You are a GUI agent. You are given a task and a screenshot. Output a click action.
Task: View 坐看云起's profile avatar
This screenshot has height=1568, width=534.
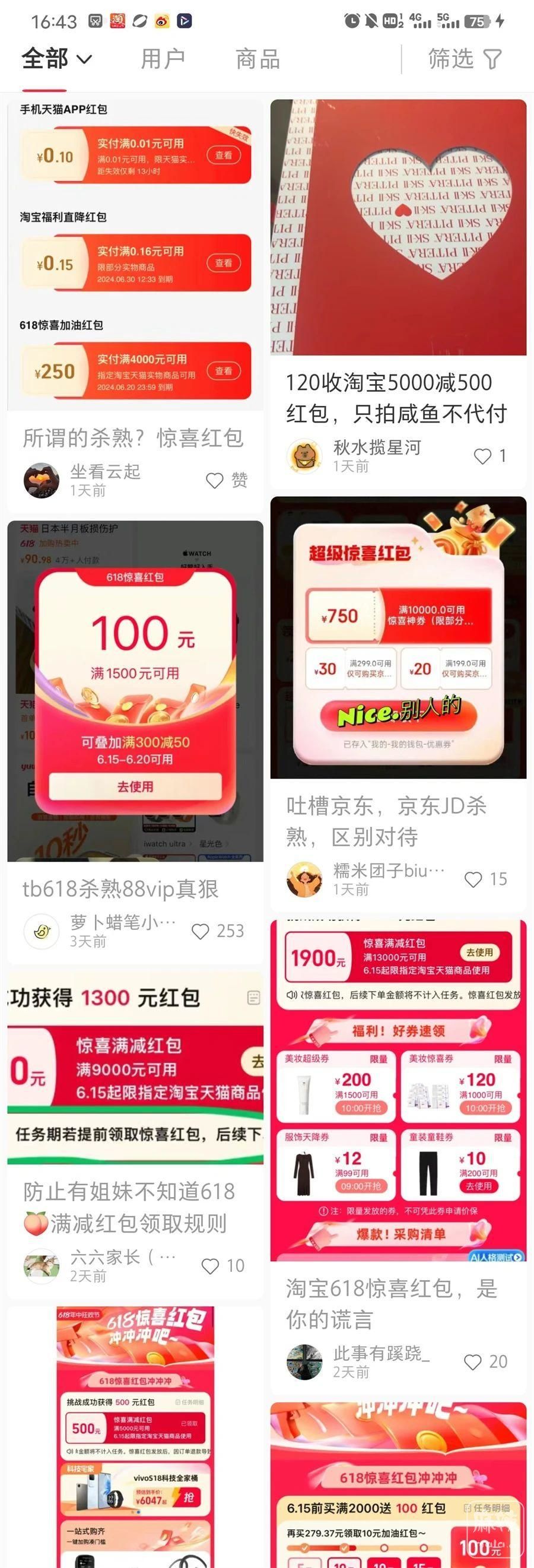click(x=42, y=480)
